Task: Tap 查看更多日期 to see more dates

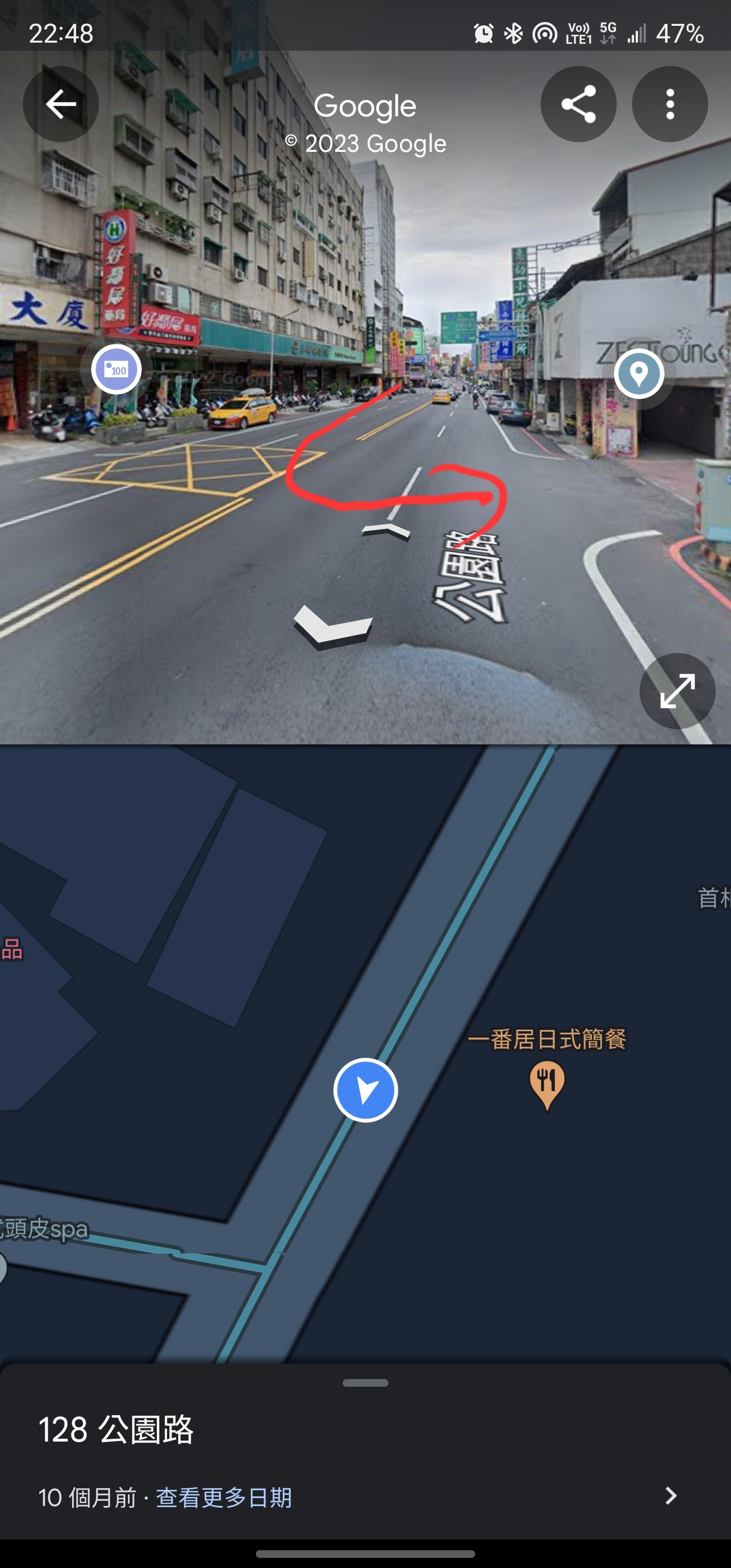Action: [x=223, y=1497]
